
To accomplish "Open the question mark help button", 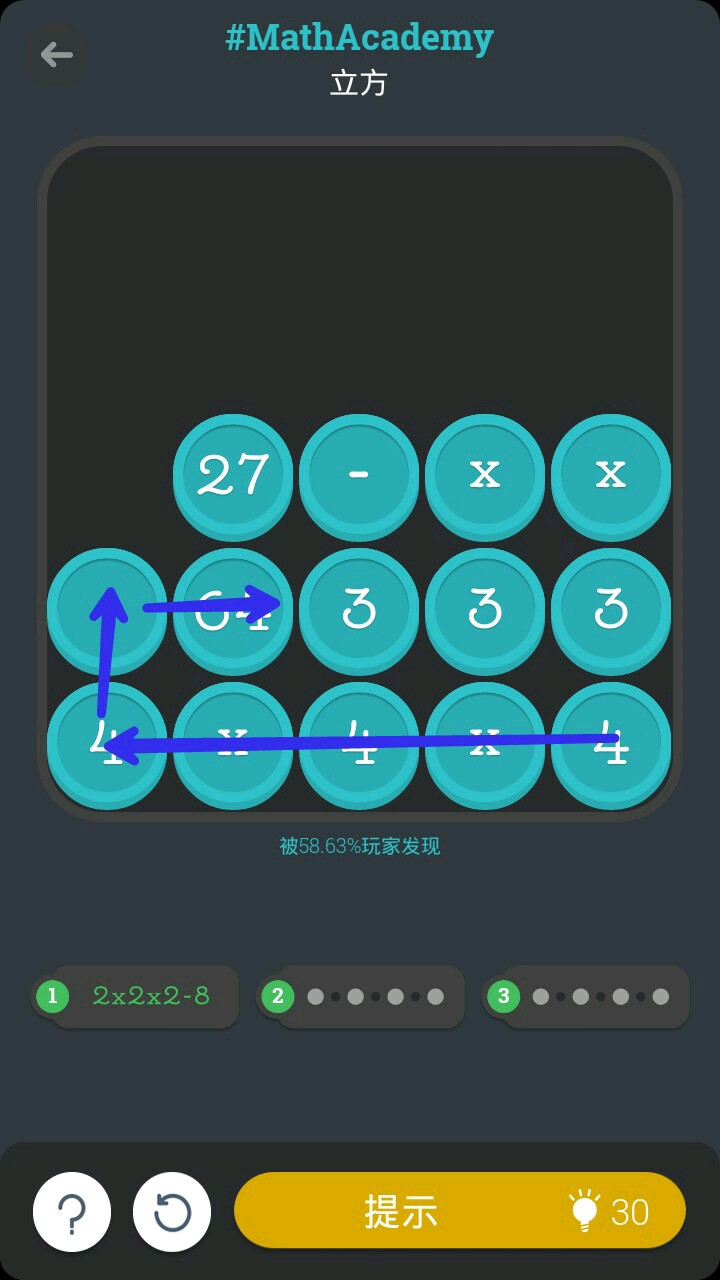I will pyautogui.click(x=72, y=1212).
